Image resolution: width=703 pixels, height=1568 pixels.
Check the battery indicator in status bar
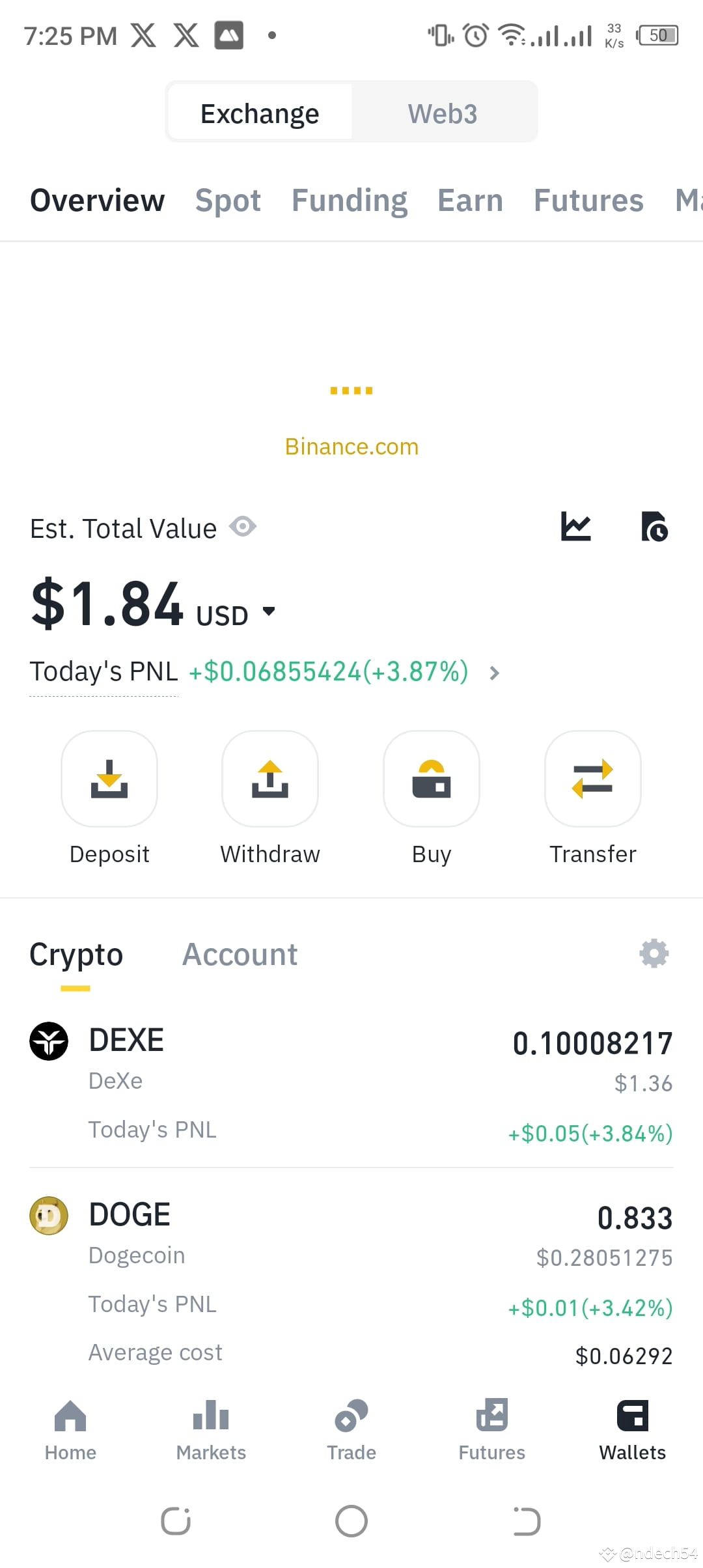[658, 35]
